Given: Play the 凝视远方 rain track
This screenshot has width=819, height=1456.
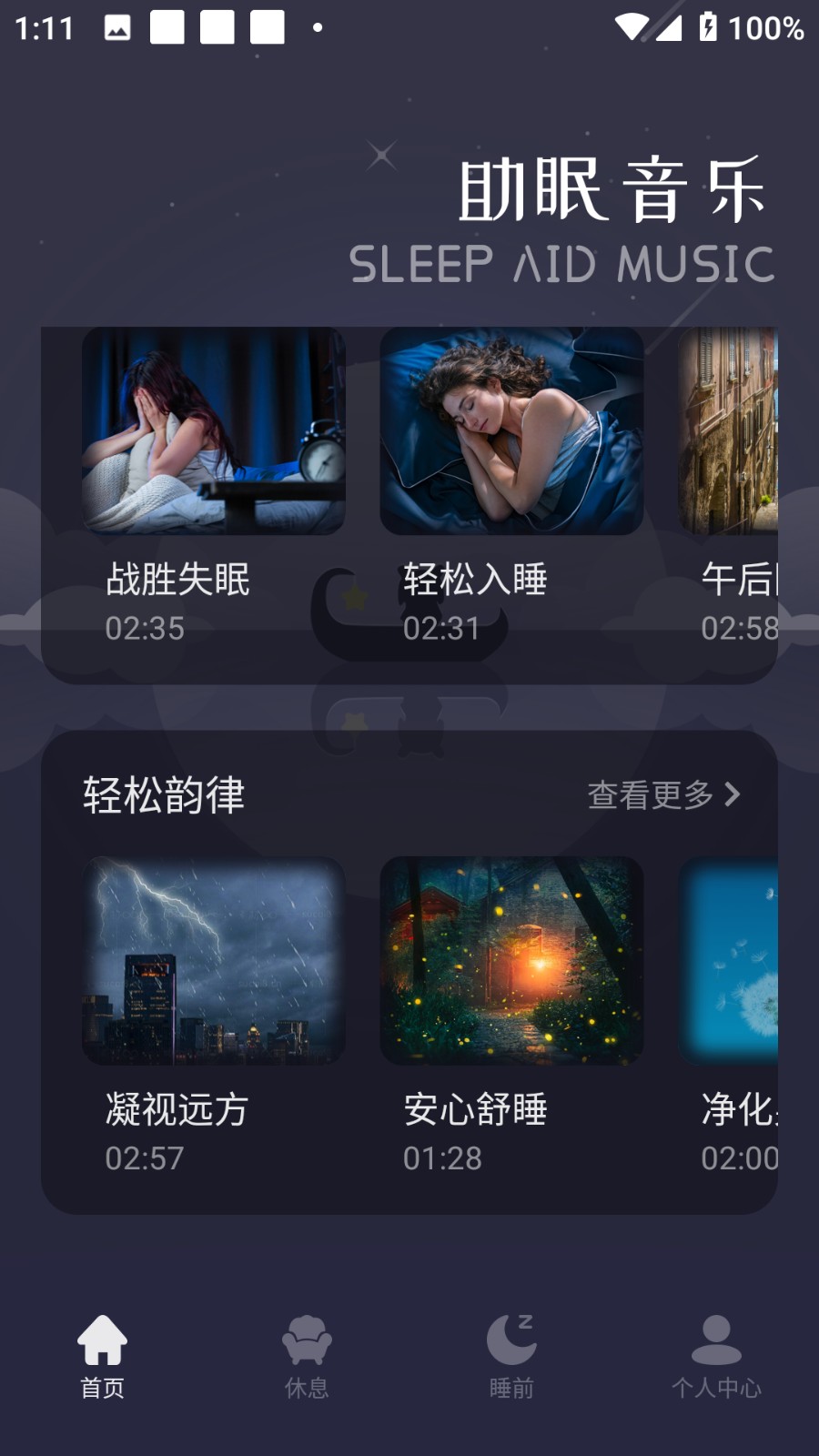Looking at the screenshot, I should (x=214, y=961).
